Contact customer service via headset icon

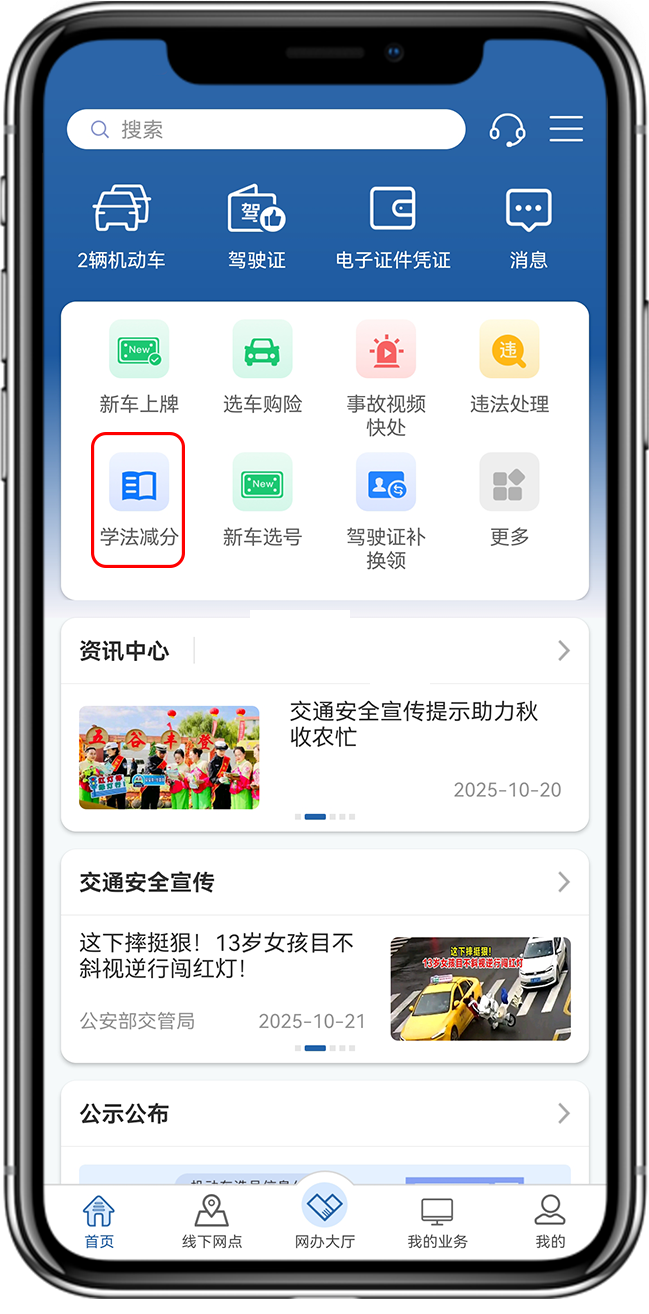pyautogui.click(x=507, y=130)
